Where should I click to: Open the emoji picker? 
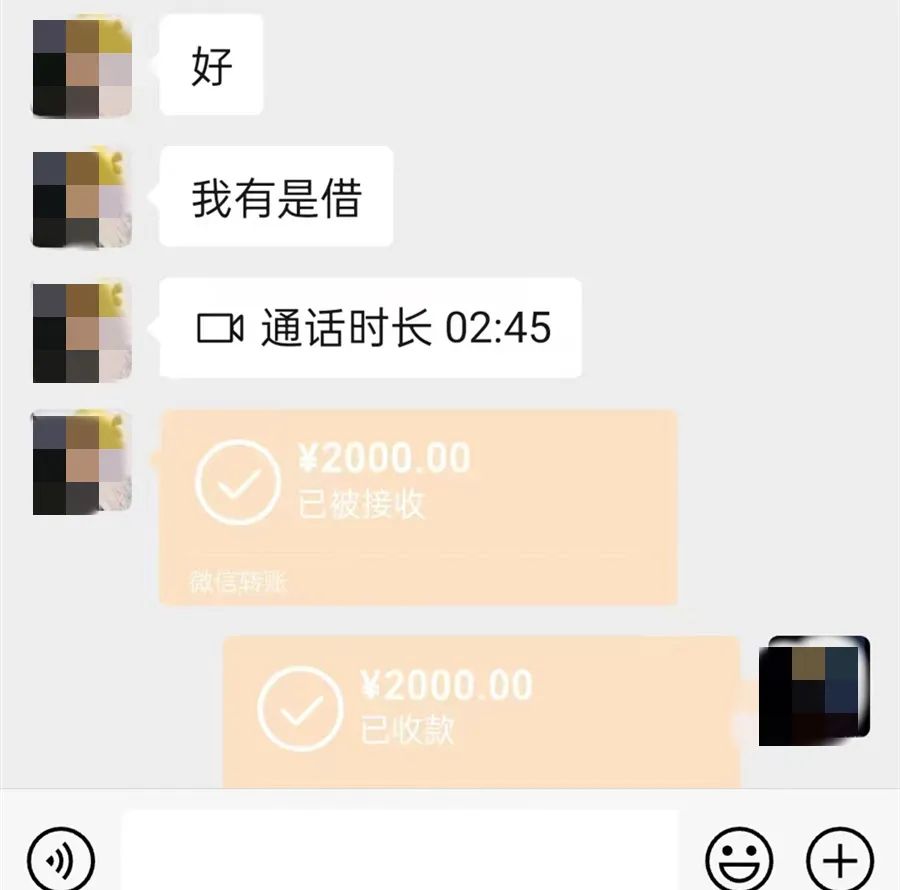coord(739,858)
